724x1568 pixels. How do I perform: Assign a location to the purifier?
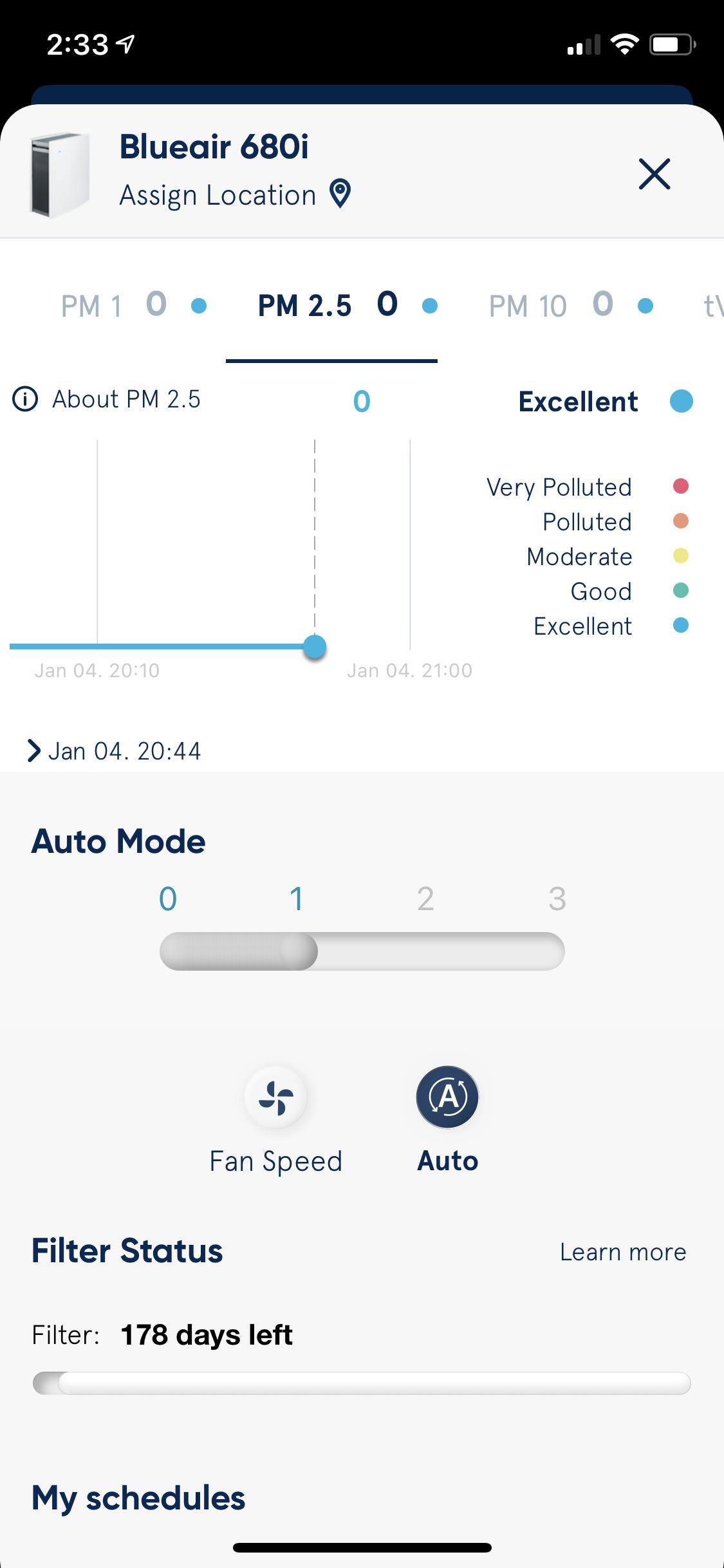coord(235,194)
